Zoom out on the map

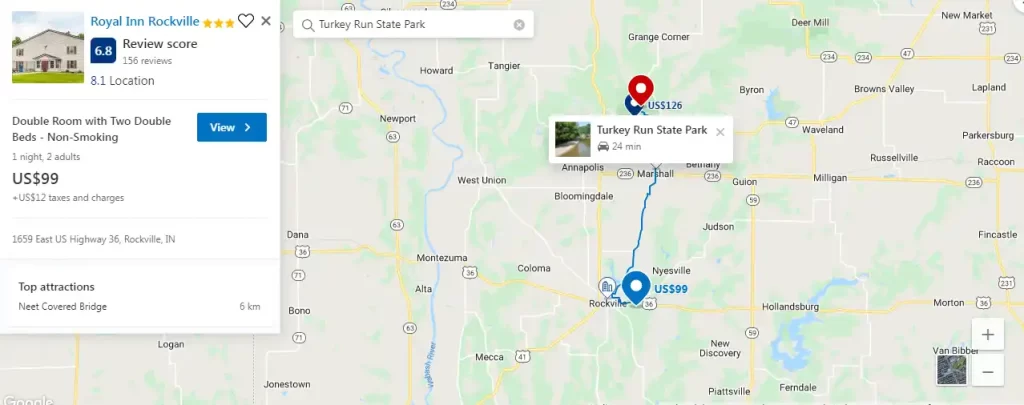(987, 371)
